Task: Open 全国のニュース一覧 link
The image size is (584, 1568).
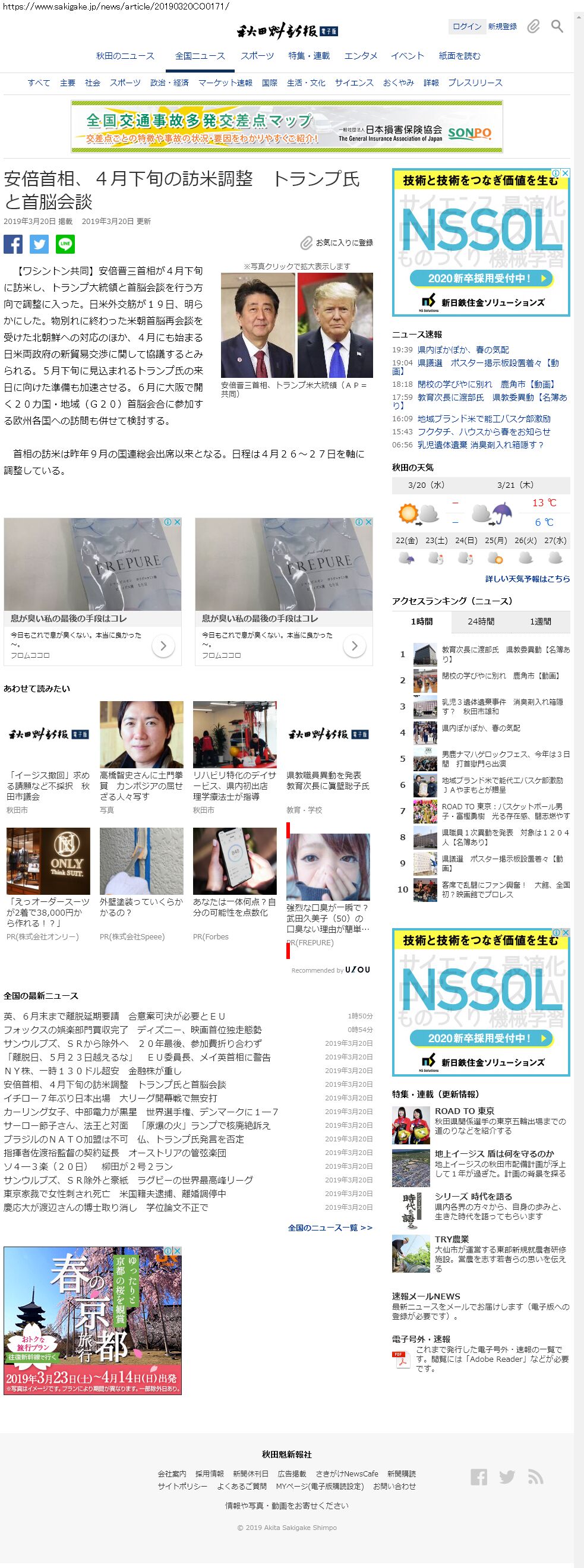Action: click(x=330, y=1228)
